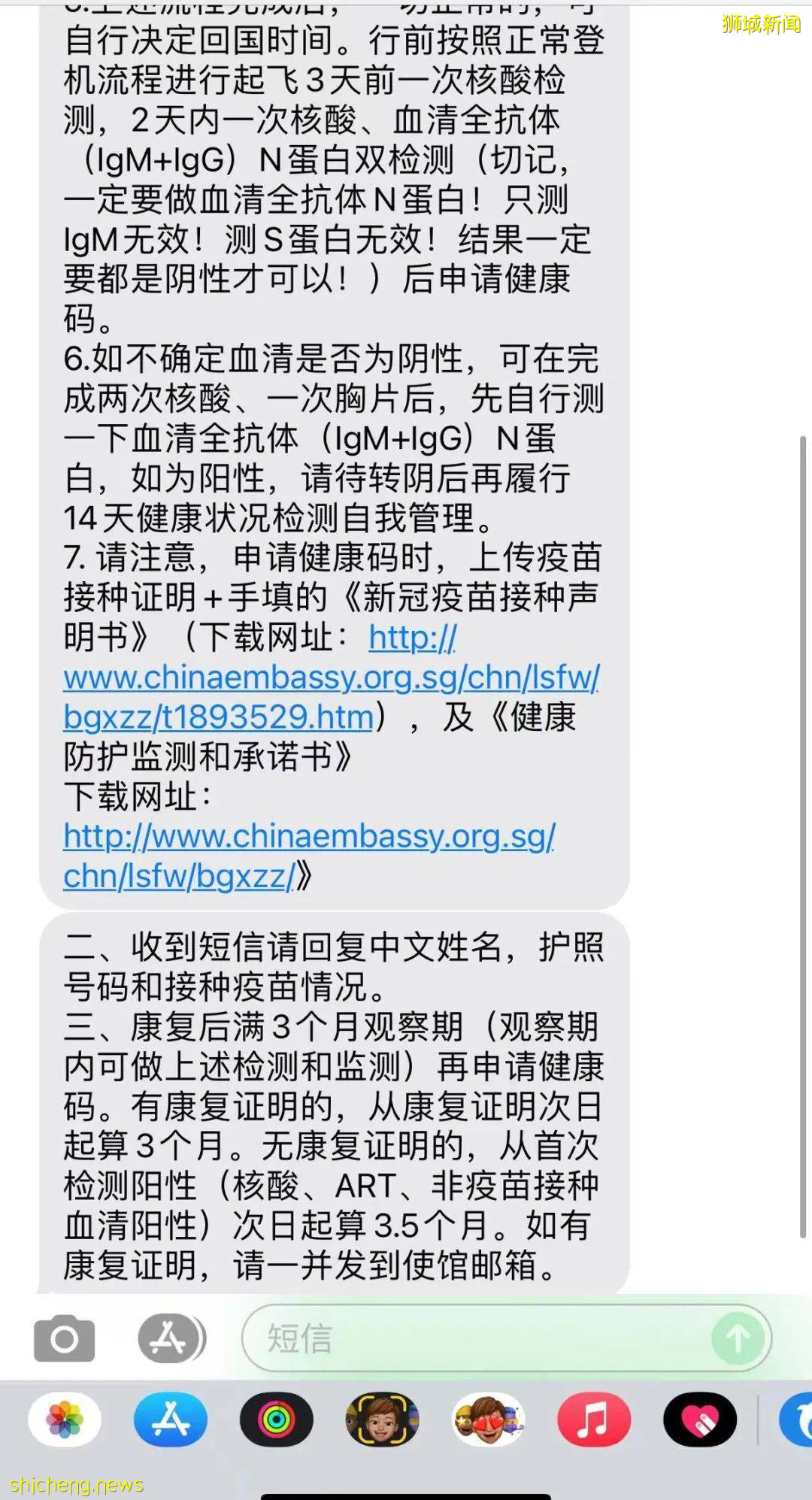Select the blue App Store drawer icon
Screen dimensions: 812x1500
(170, 1420)
